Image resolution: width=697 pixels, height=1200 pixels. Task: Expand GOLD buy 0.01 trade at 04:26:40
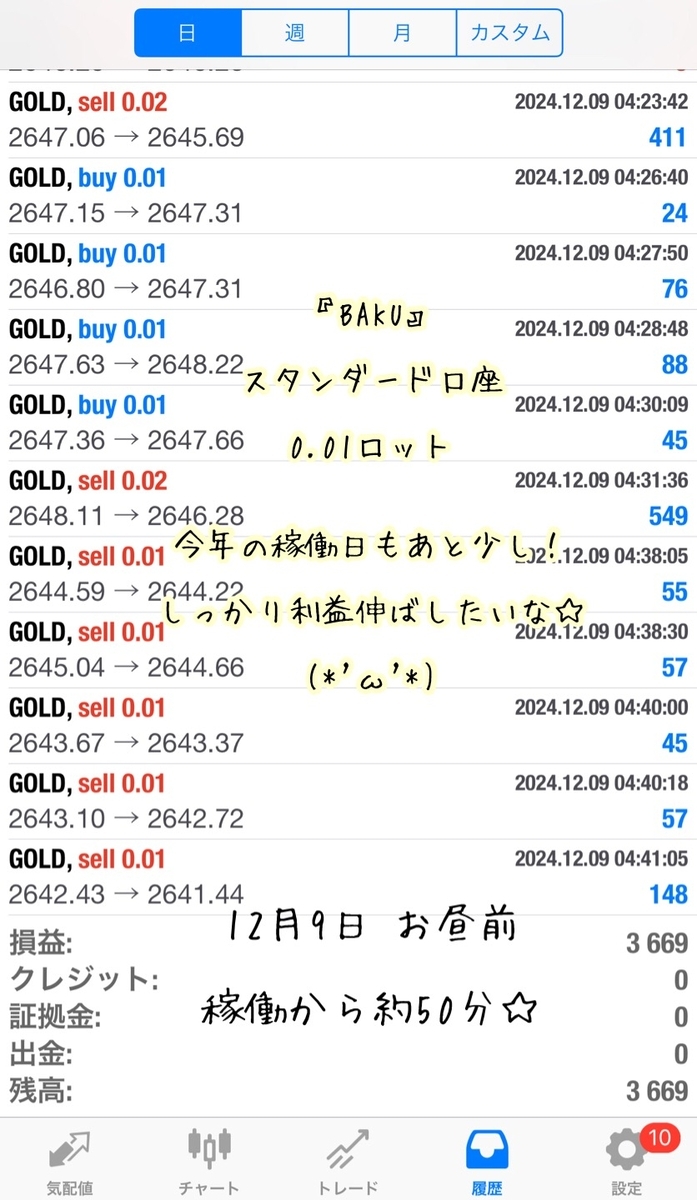(348, 196)
